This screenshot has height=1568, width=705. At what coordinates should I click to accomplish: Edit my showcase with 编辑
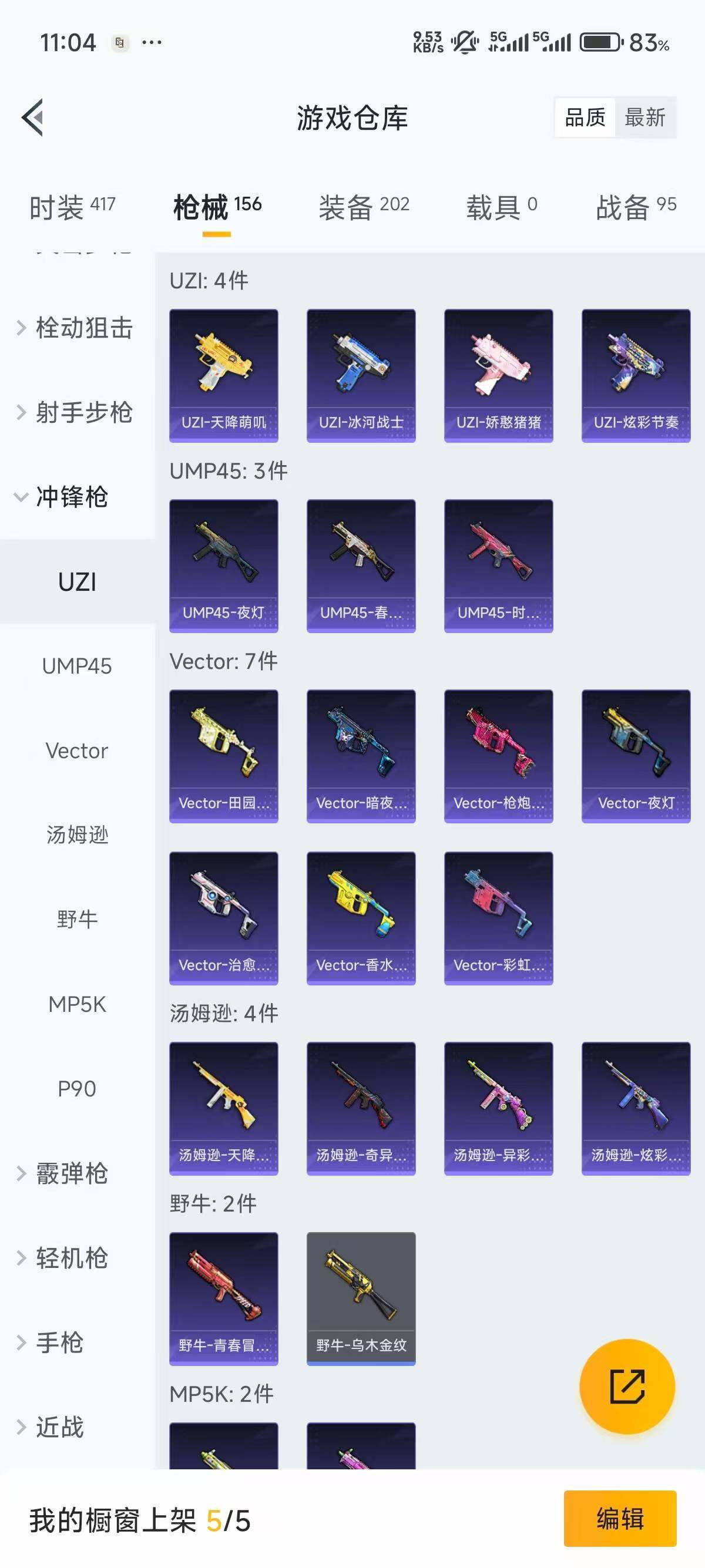pyautogui.click(x=620, y=1518)
